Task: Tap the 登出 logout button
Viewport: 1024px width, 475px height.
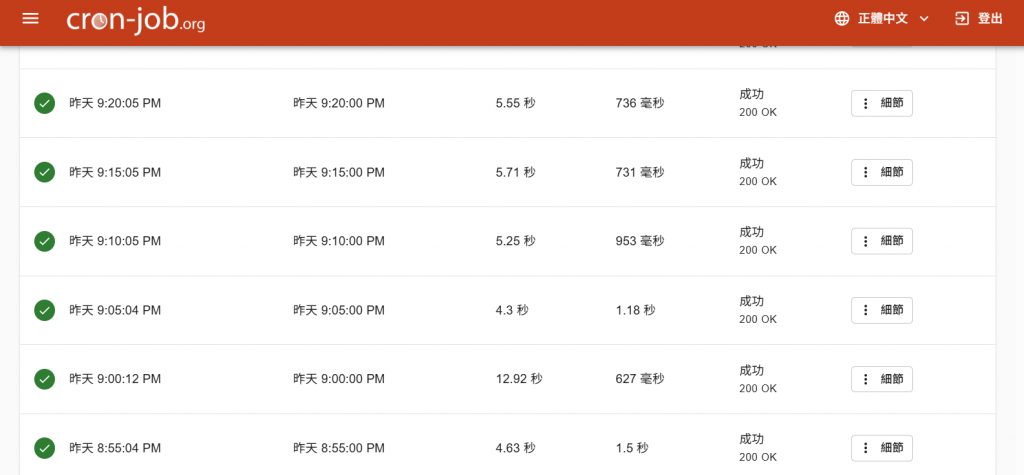Action: [978, 19]
